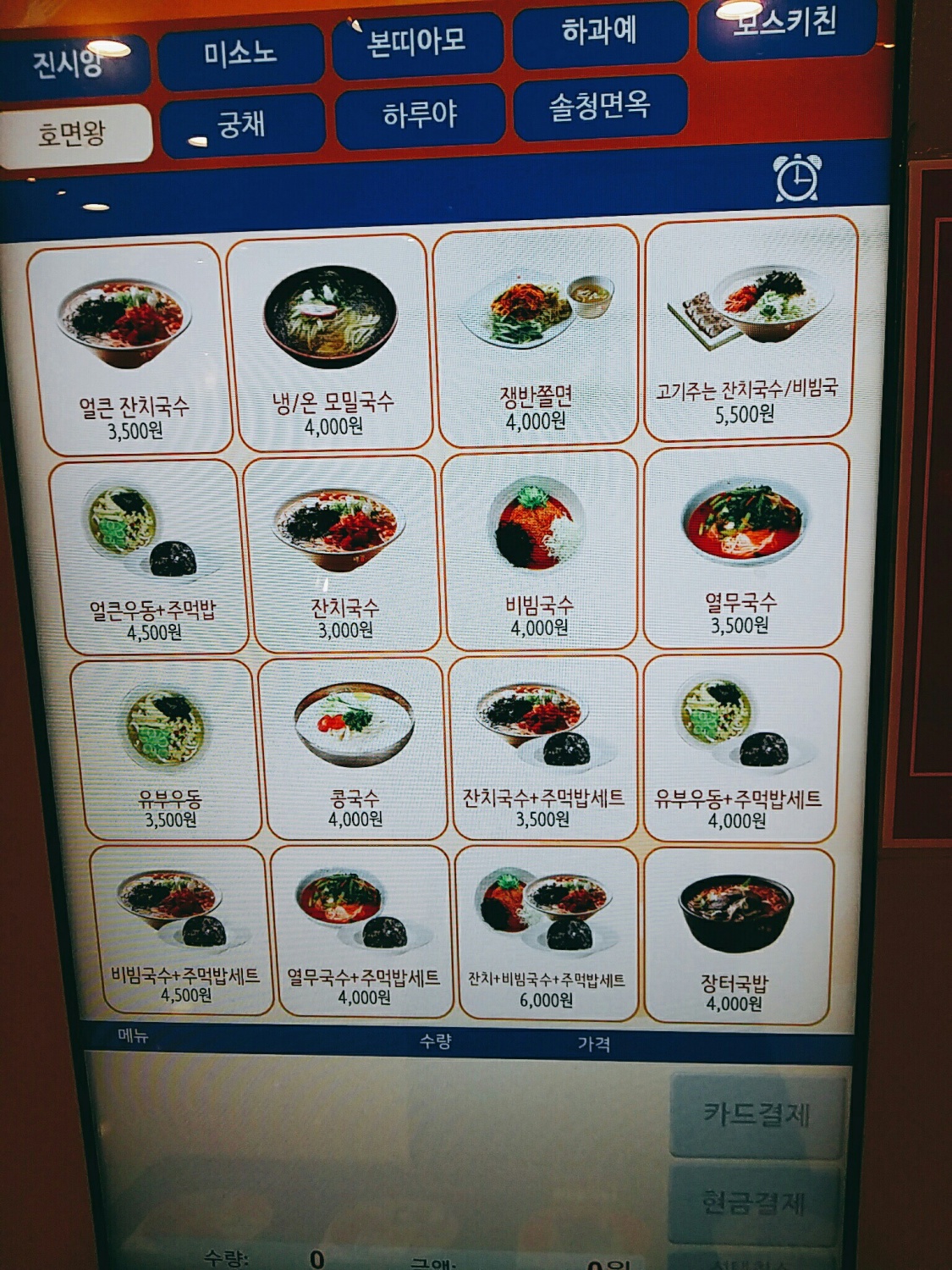Pay in cash with 현금결제

(x=755, y=1202)
